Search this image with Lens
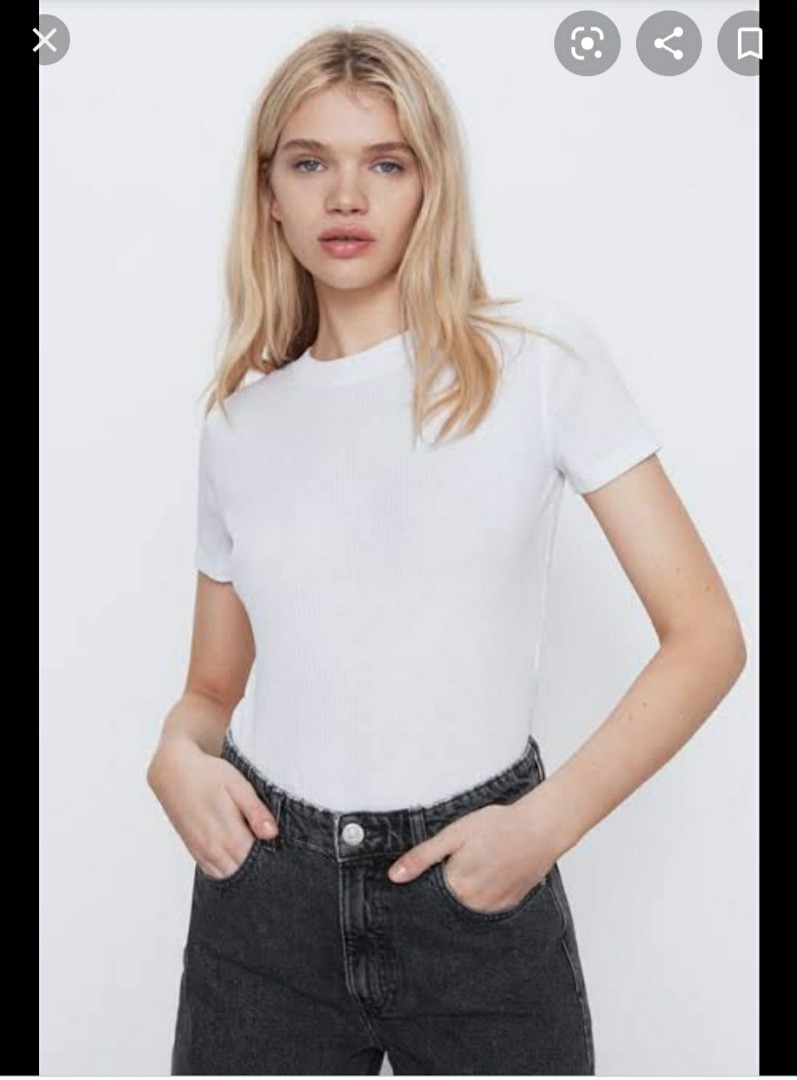 587,43
